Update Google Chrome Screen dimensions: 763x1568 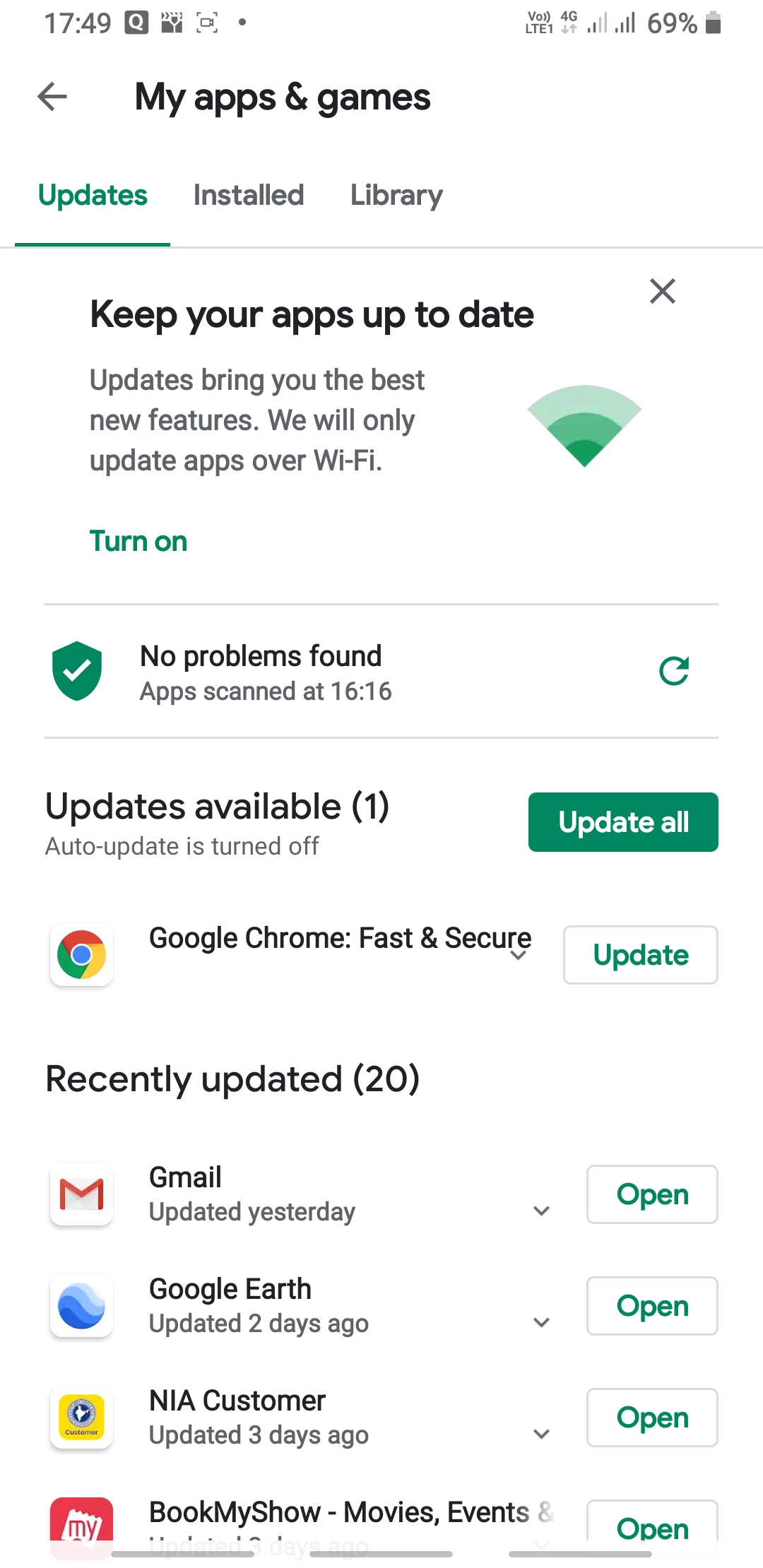[640, 955]
